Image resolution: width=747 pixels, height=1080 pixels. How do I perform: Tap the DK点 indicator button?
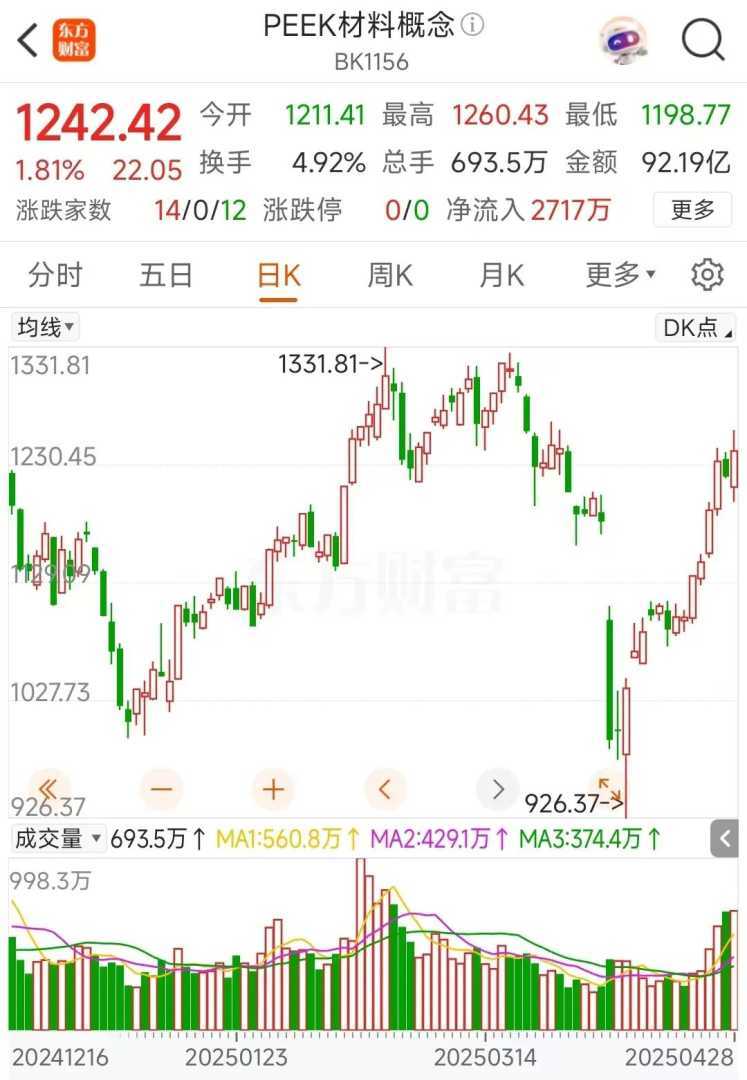coord(696,327)
